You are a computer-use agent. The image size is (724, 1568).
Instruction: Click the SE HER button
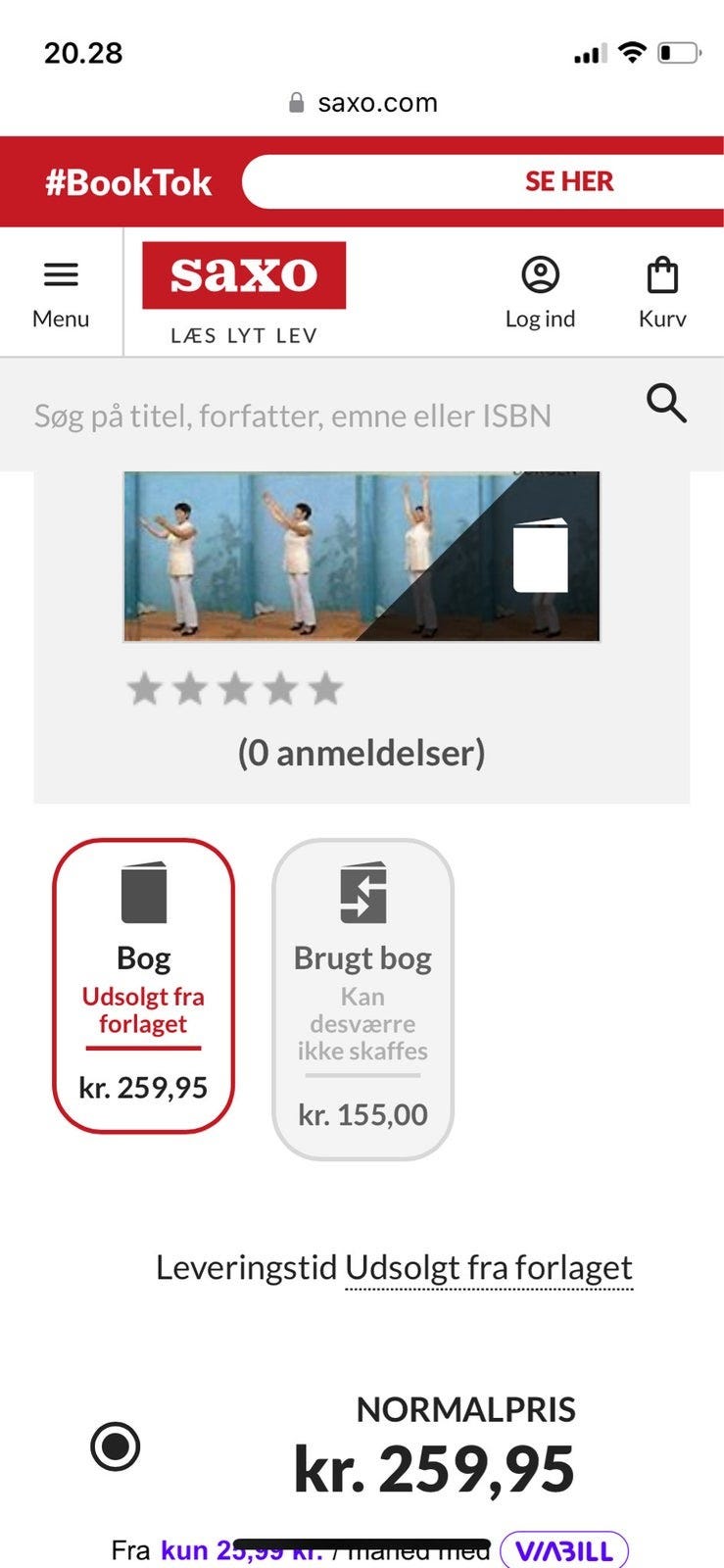click(569, 181)
